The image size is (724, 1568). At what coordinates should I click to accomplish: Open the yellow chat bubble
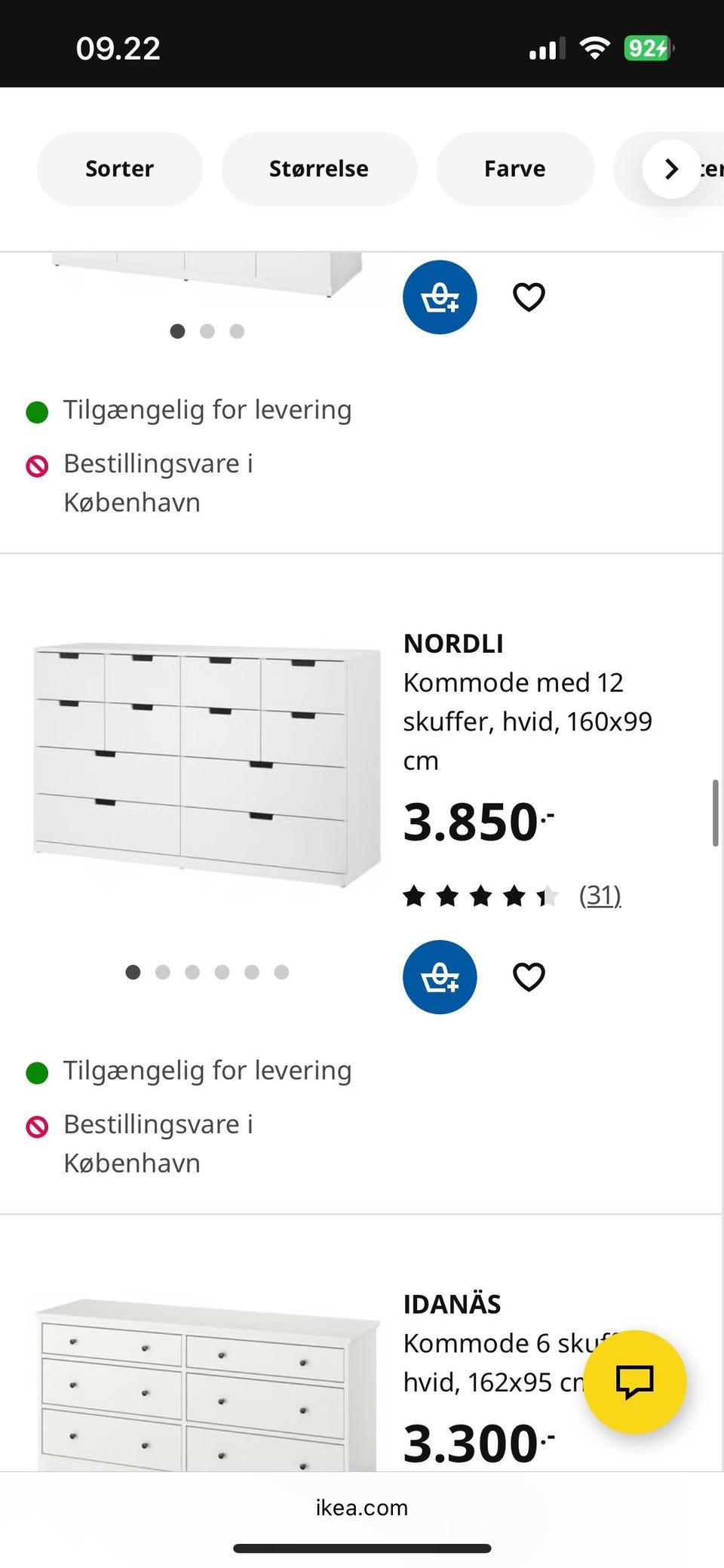click(636, 1382)
